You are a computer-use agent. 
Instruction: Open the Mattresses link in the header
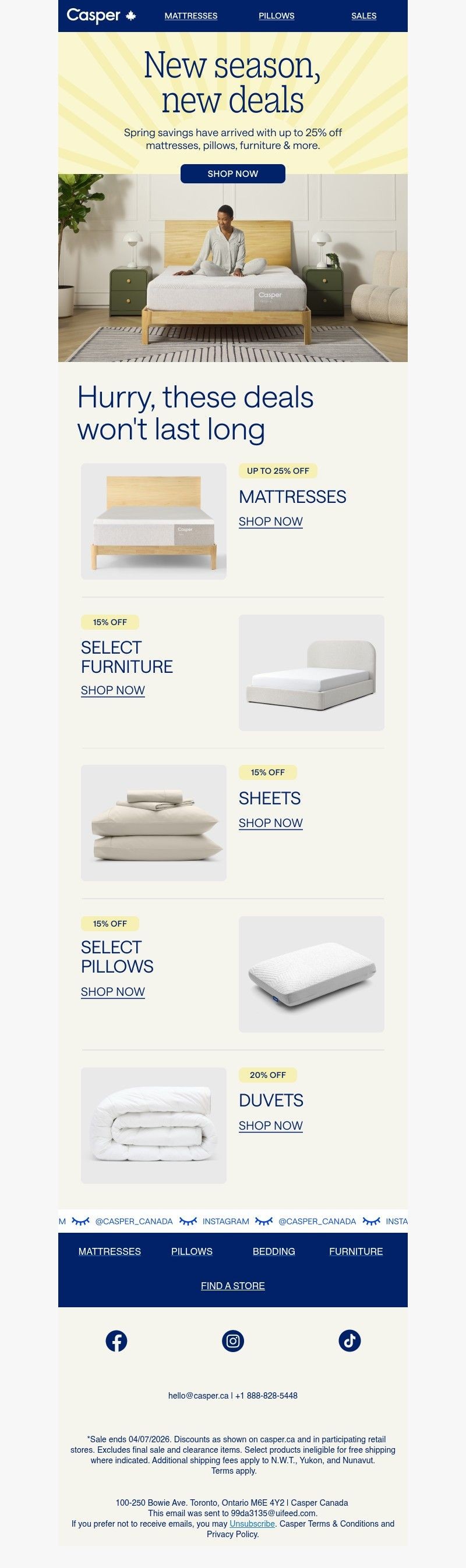pyautogui.click(x=190, y=16)
